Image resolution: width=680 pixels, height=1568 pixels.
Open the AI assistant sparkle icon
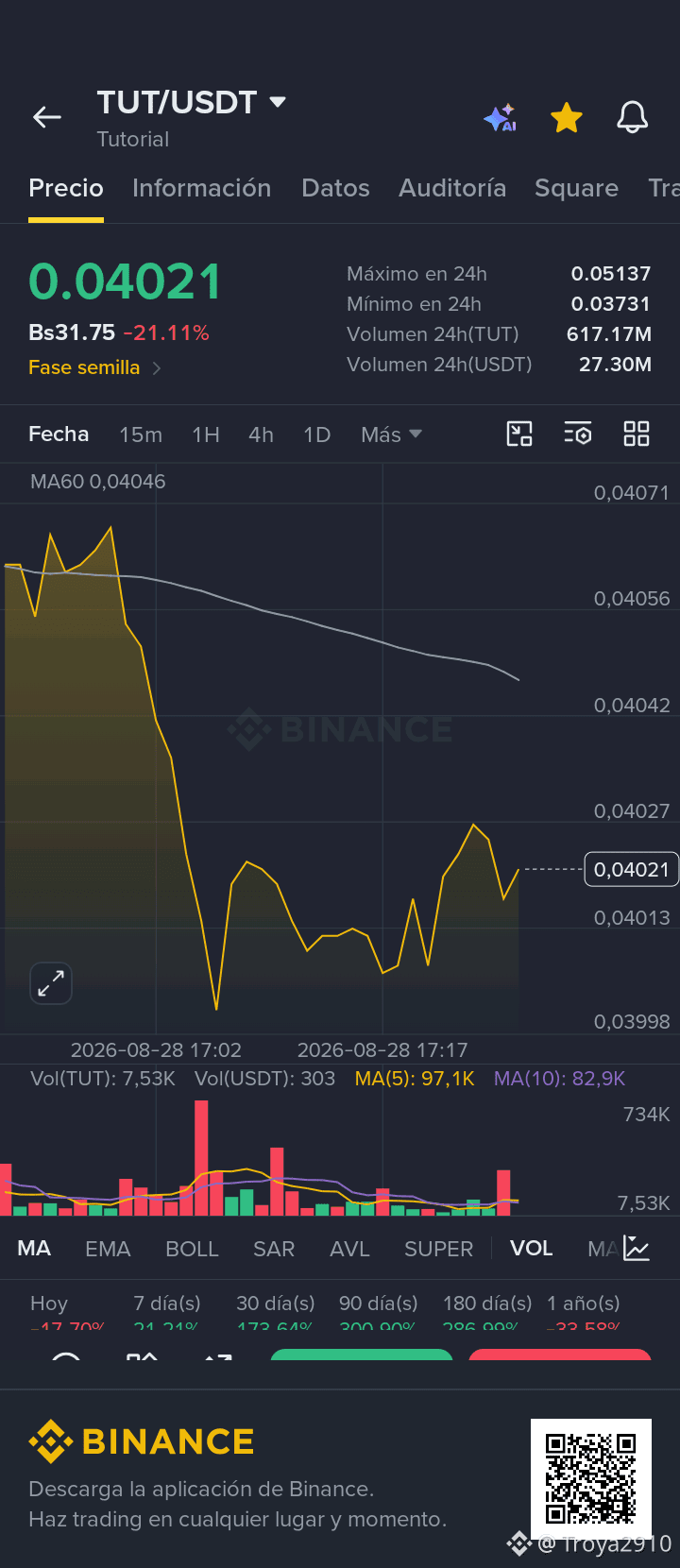pos(500,118)
